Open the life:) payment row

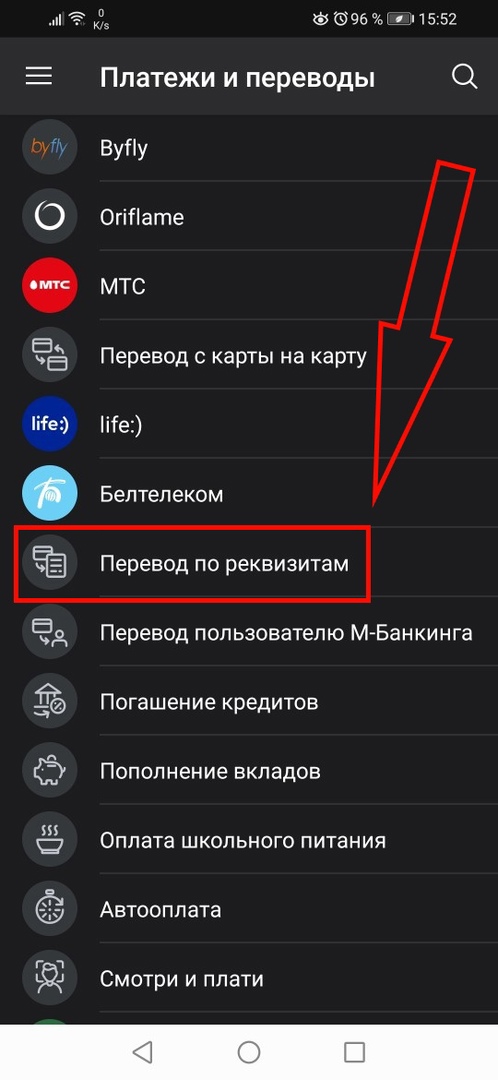[249, 425]
